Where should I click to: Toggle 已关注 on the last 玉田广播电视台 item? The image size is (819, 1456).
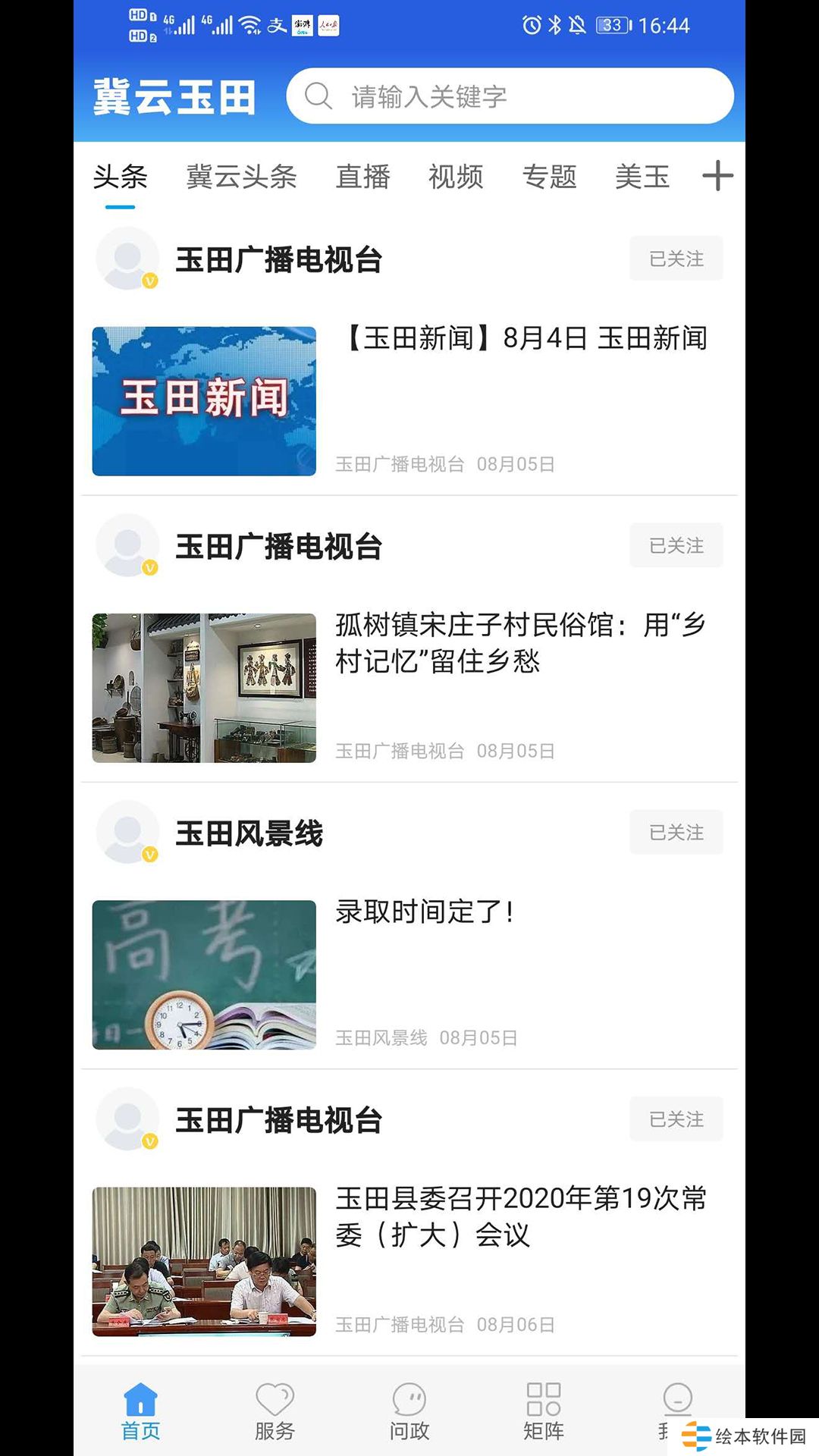click(676, 1119)
